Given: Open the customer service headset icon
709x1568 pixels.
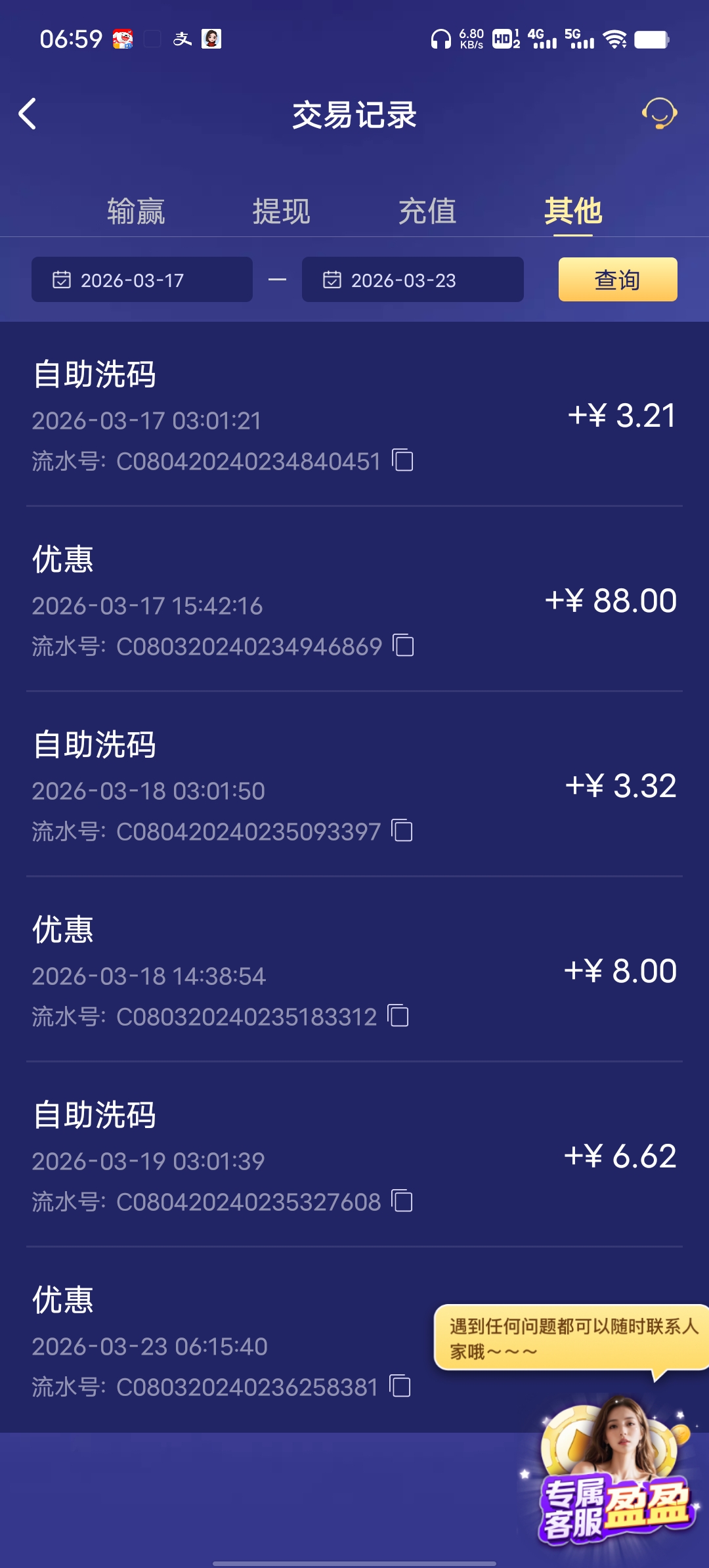Looking at the screenshot, I should 659,114.
